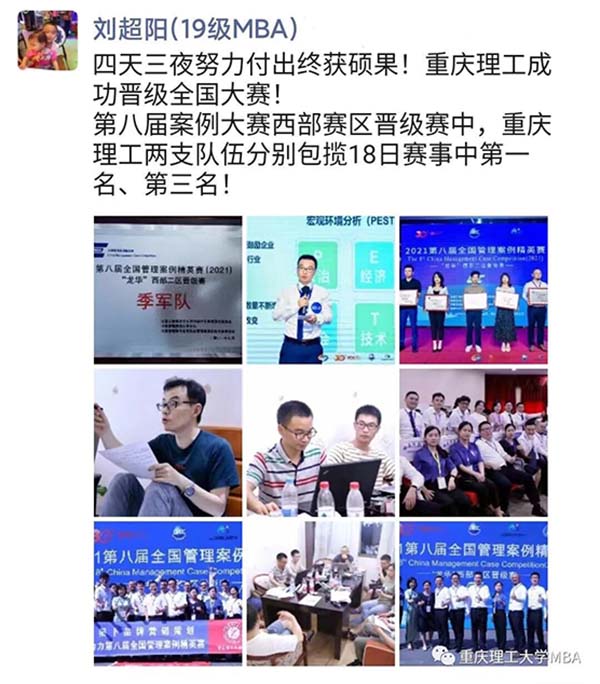This screenshot has height=684, width=600.
Task: Open the 季军队 award plaque photo
Action: pyautogui.click(x=167, y=289)
